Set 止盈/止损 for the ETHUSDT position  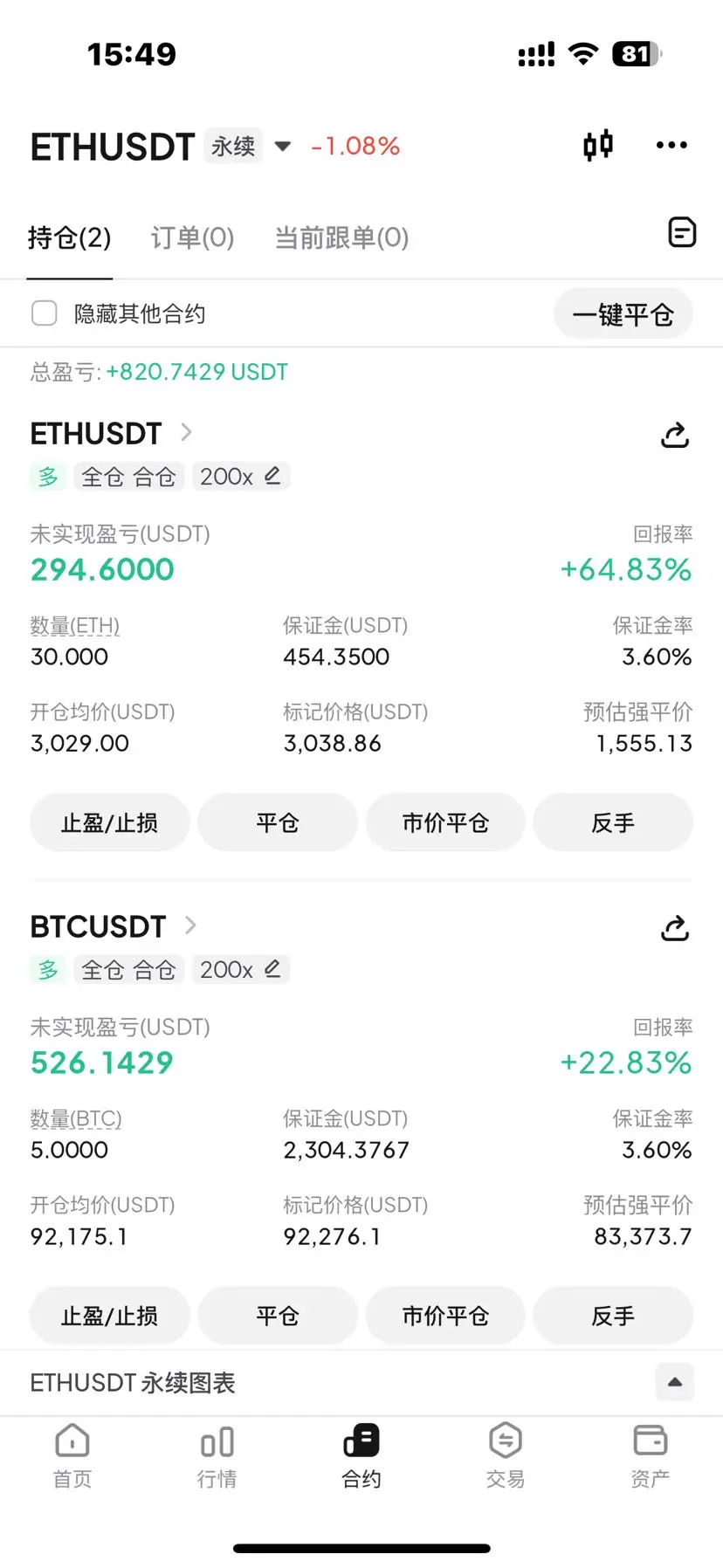pyautogui.click(x=110, y=822)
